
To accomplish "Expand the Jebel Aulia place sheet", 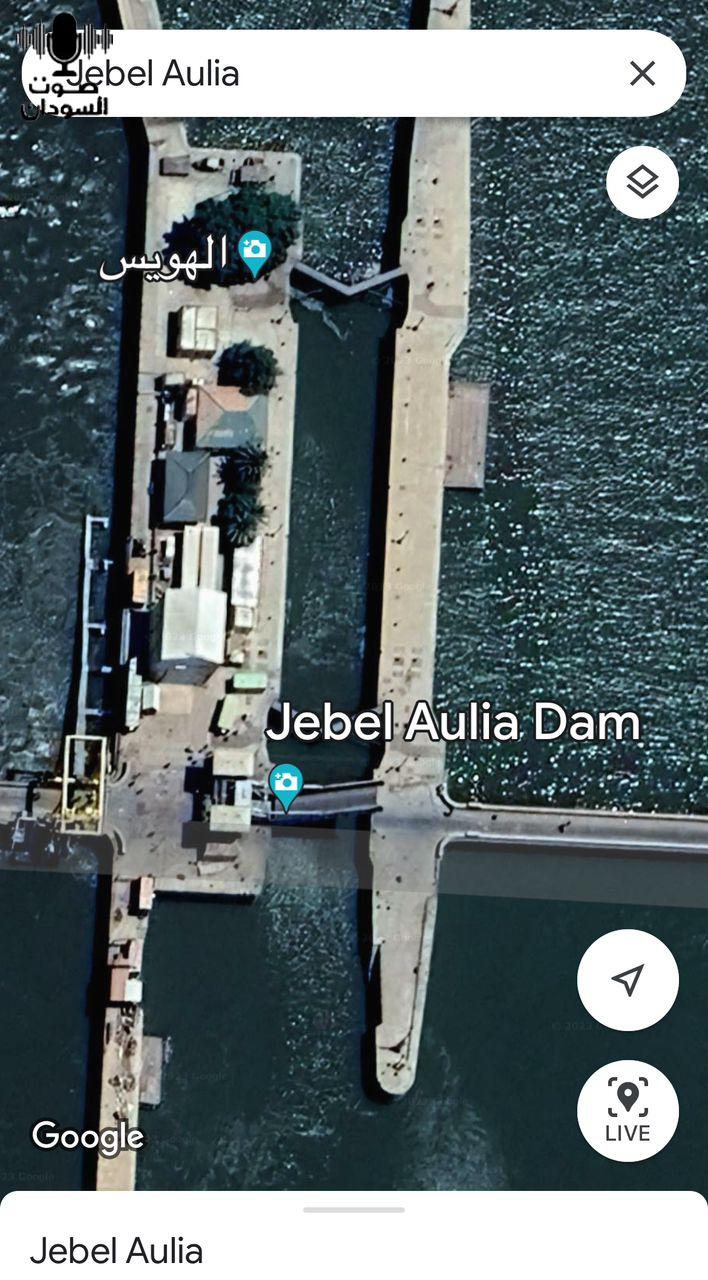I will click(x=354, y=1211).
